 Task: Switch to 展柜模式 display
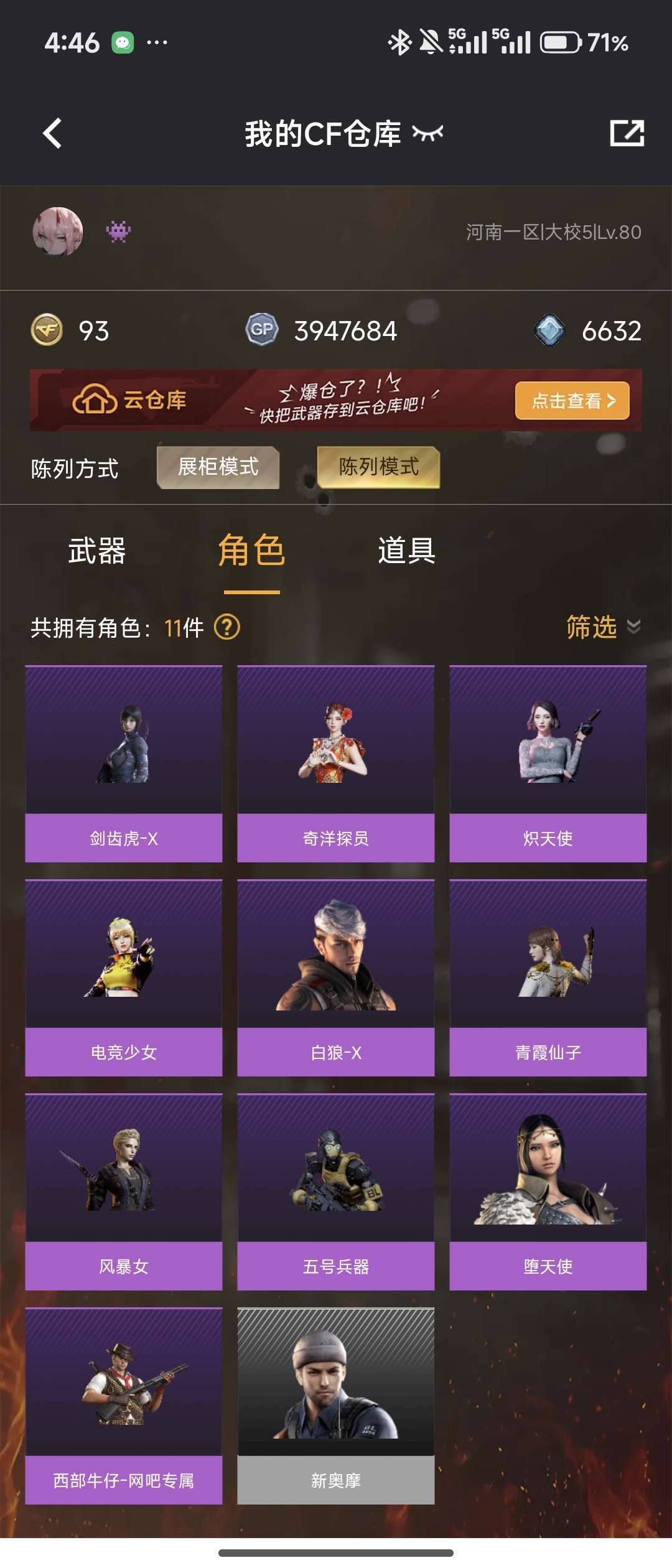click(218, 467)
